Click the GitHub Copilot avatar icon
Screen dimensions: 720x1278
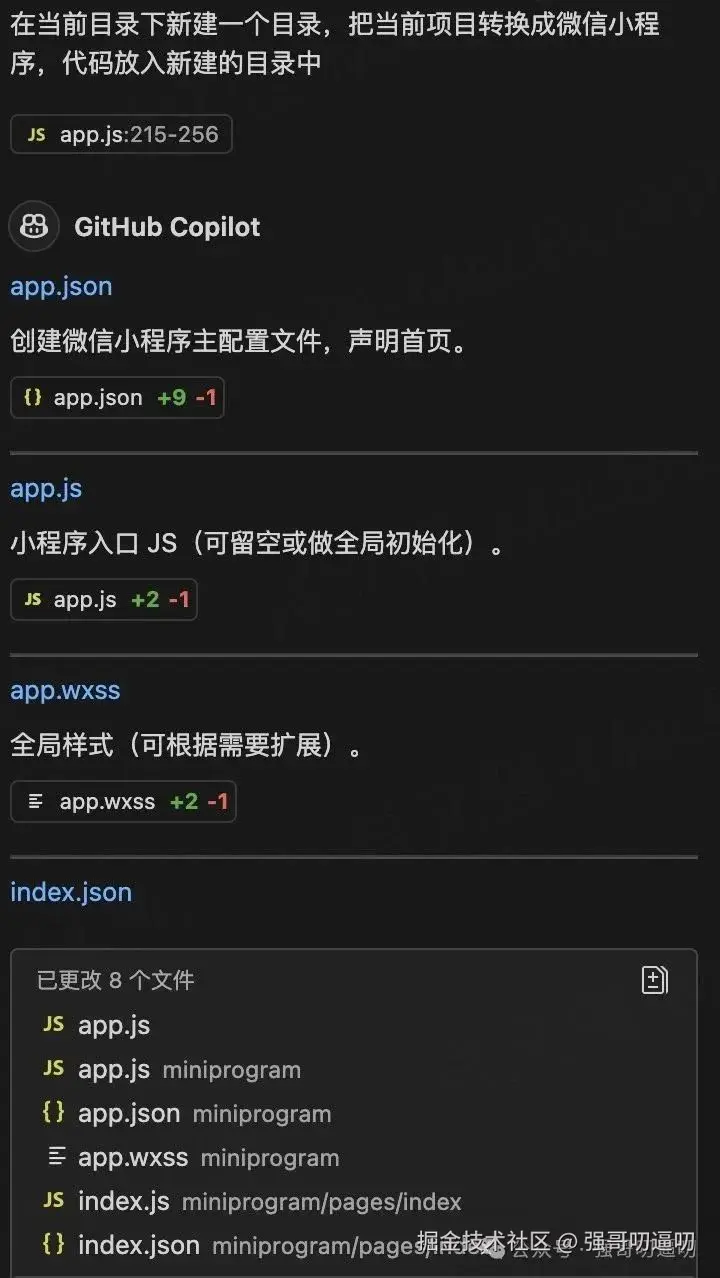[33, 226]
